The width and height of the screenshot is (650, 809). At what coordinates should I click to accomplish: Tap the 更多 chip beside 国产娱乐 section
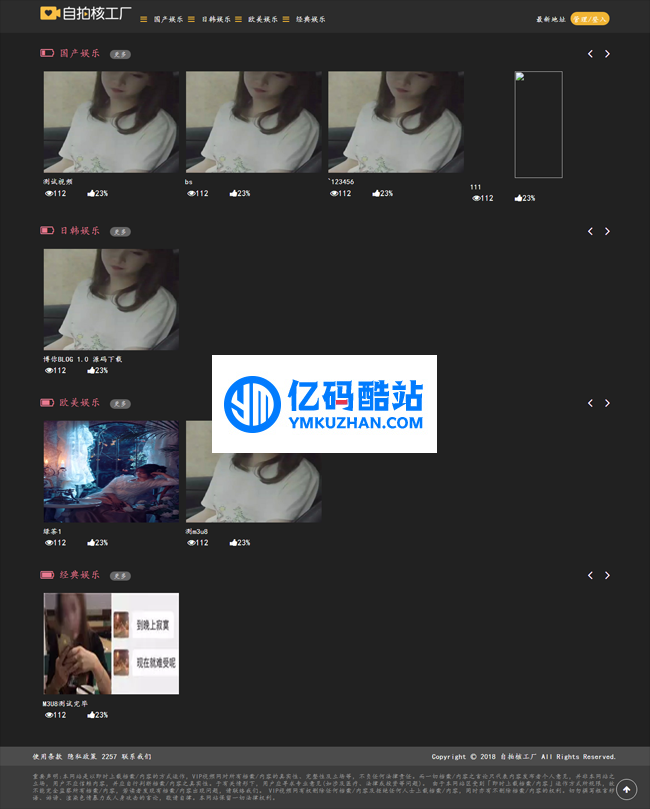[x=120, y=53]
